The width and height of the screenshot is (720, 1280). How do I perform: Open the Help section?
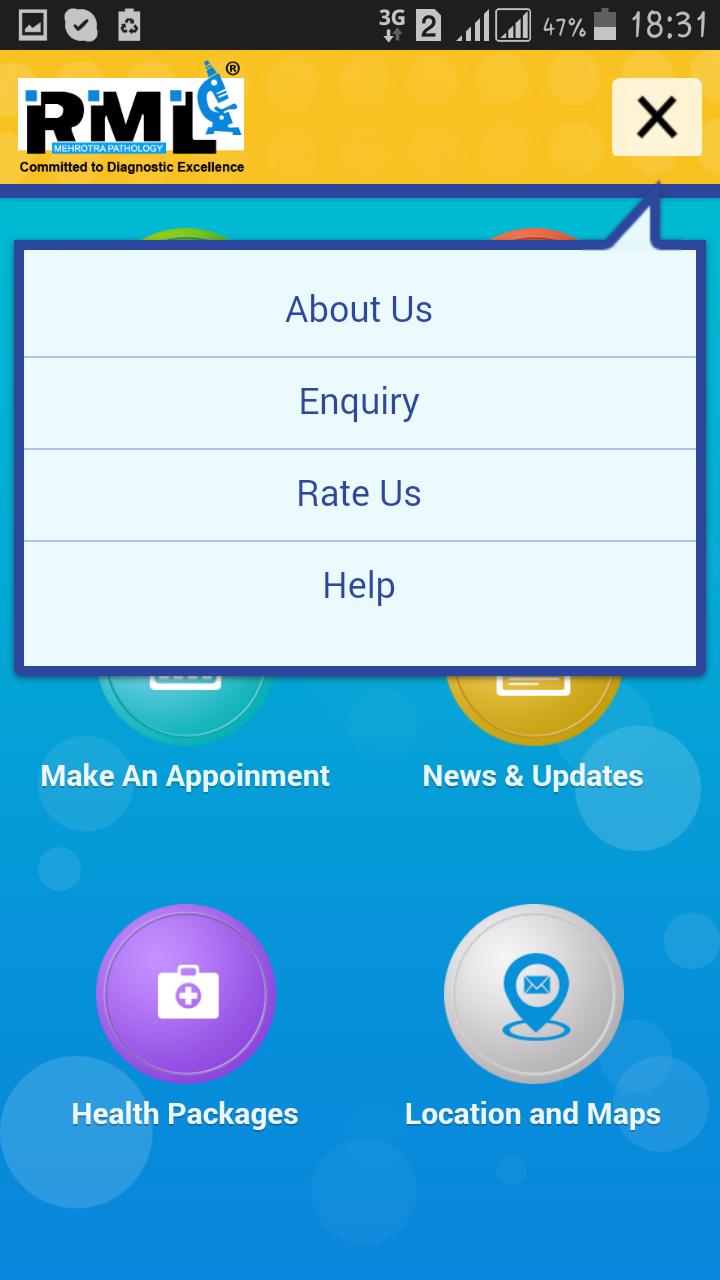click(x=359, y=586)
